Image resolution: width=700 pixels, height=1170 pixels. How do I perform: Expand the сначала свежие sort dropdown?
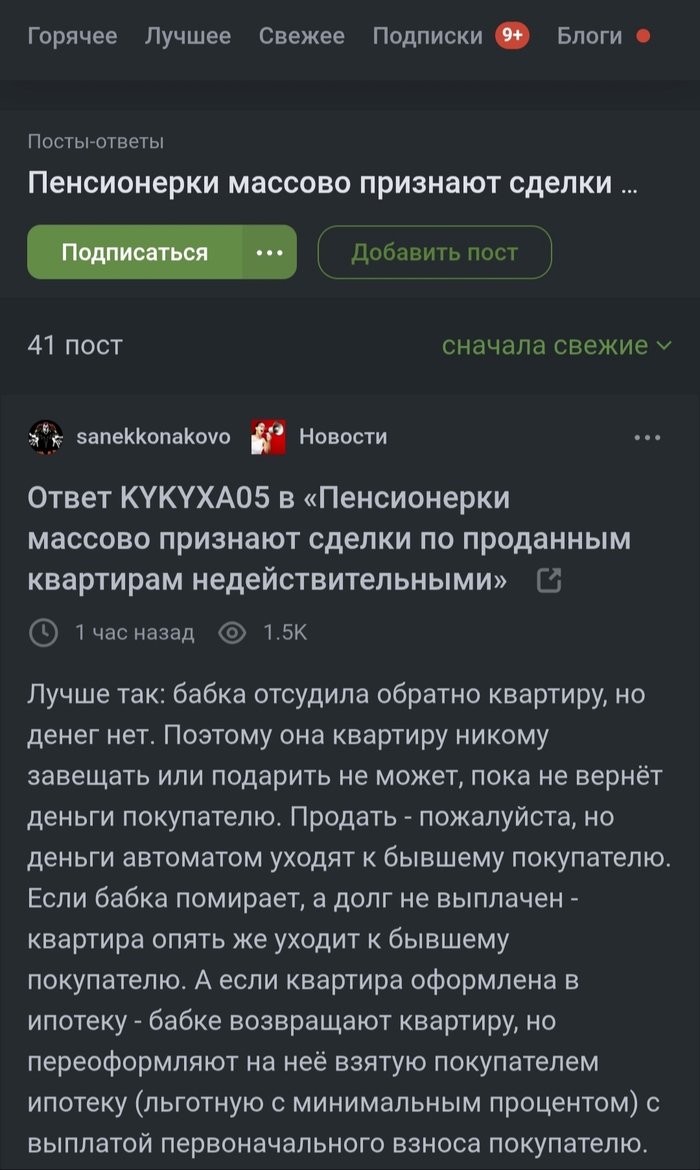[x=556, y=346]
